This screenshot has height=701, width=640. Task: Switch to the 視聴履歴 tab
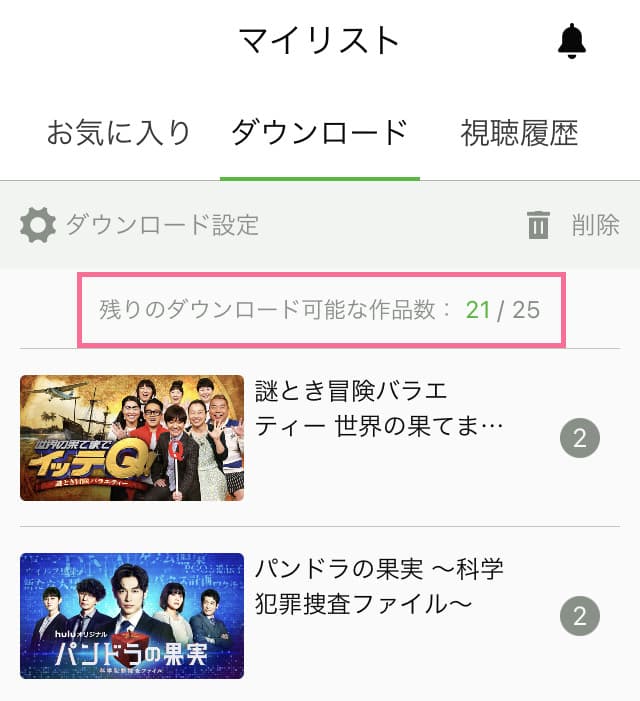[519, 133]
